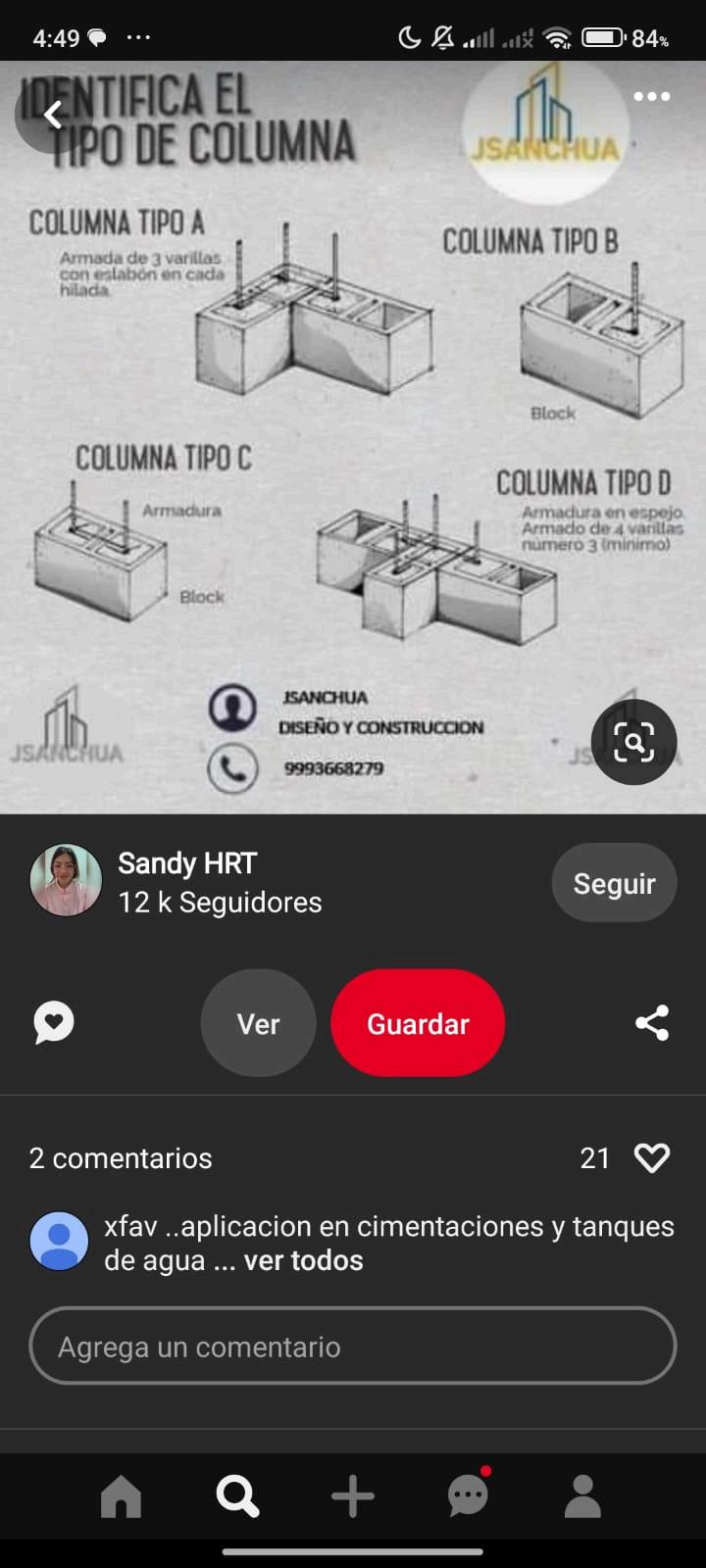
Task: Tap the Agrega un comentario field
Action: 353,1347
